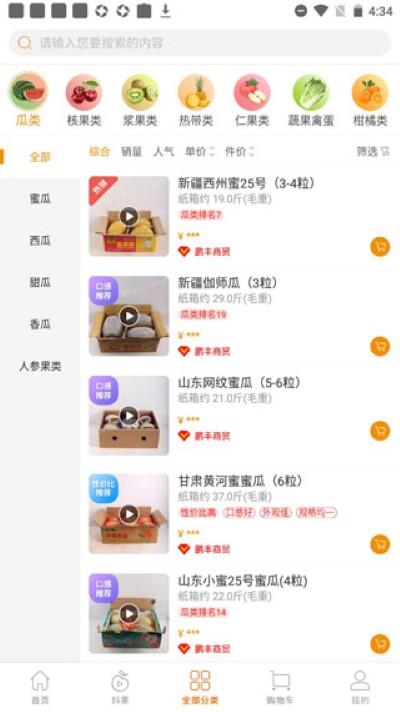
Task: Go to the 首页 tab
Action: (x=40, y=687)
